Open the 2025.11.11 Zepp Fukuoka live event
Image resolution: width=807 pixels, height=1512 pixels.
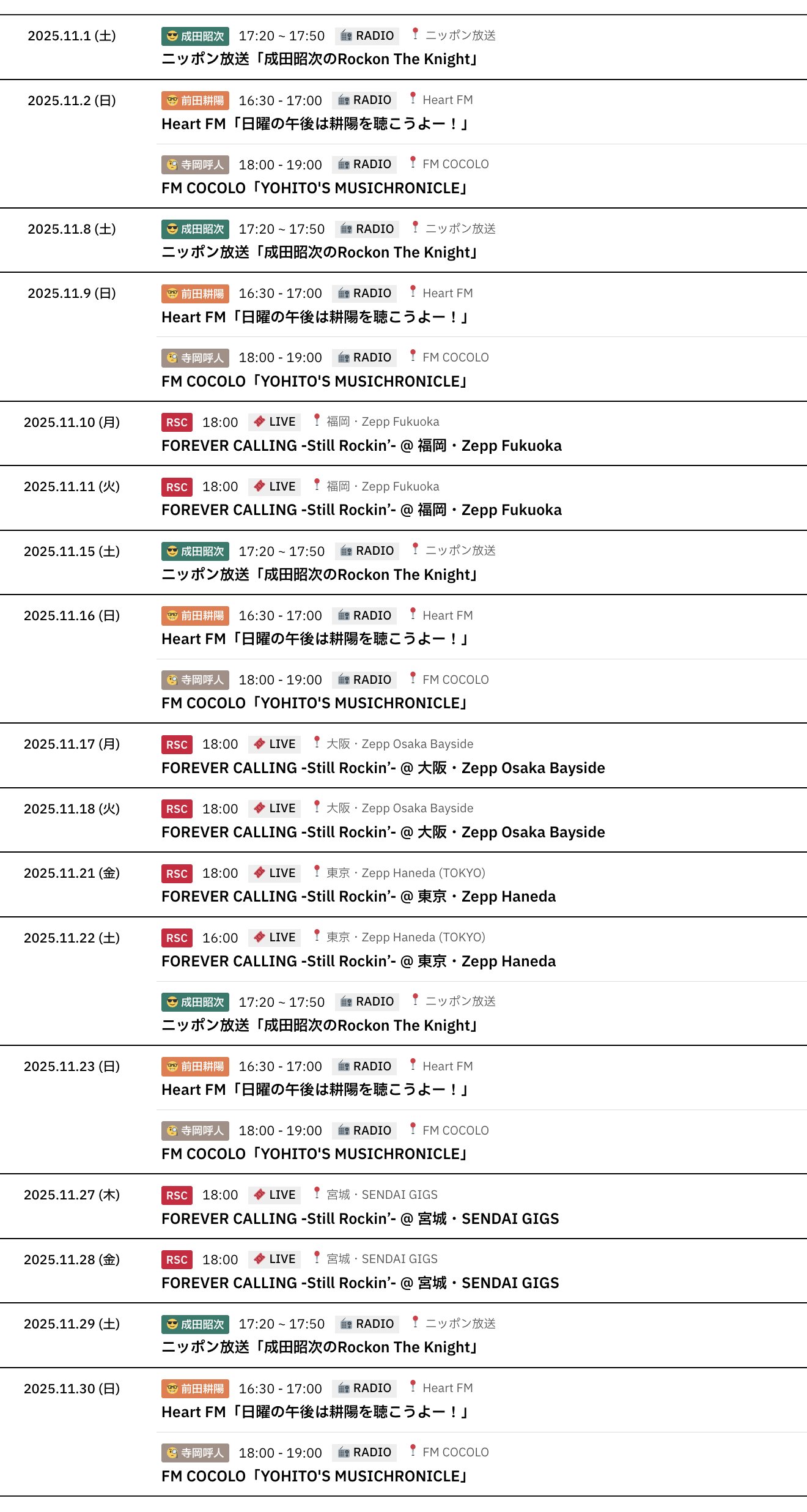click(361, 510)
